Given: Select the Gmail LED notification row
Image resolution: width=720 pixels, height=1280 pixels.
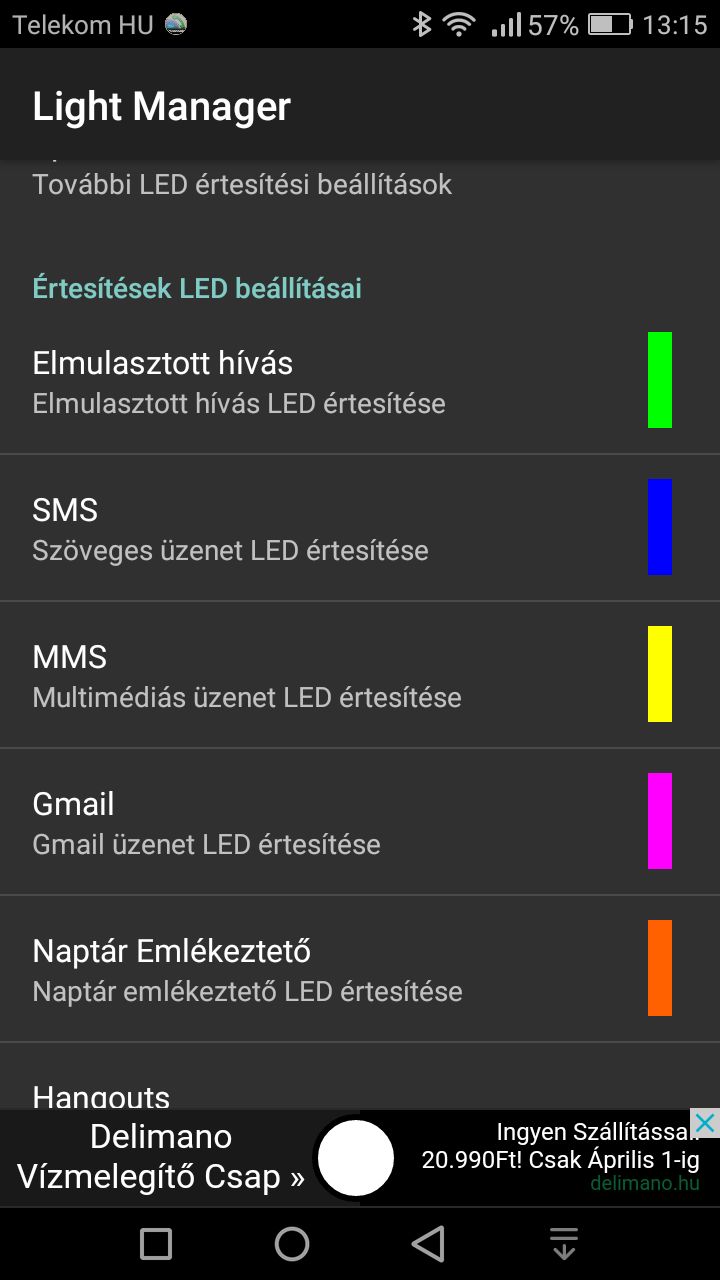Looking at the screenshot, I should (360, 822).
